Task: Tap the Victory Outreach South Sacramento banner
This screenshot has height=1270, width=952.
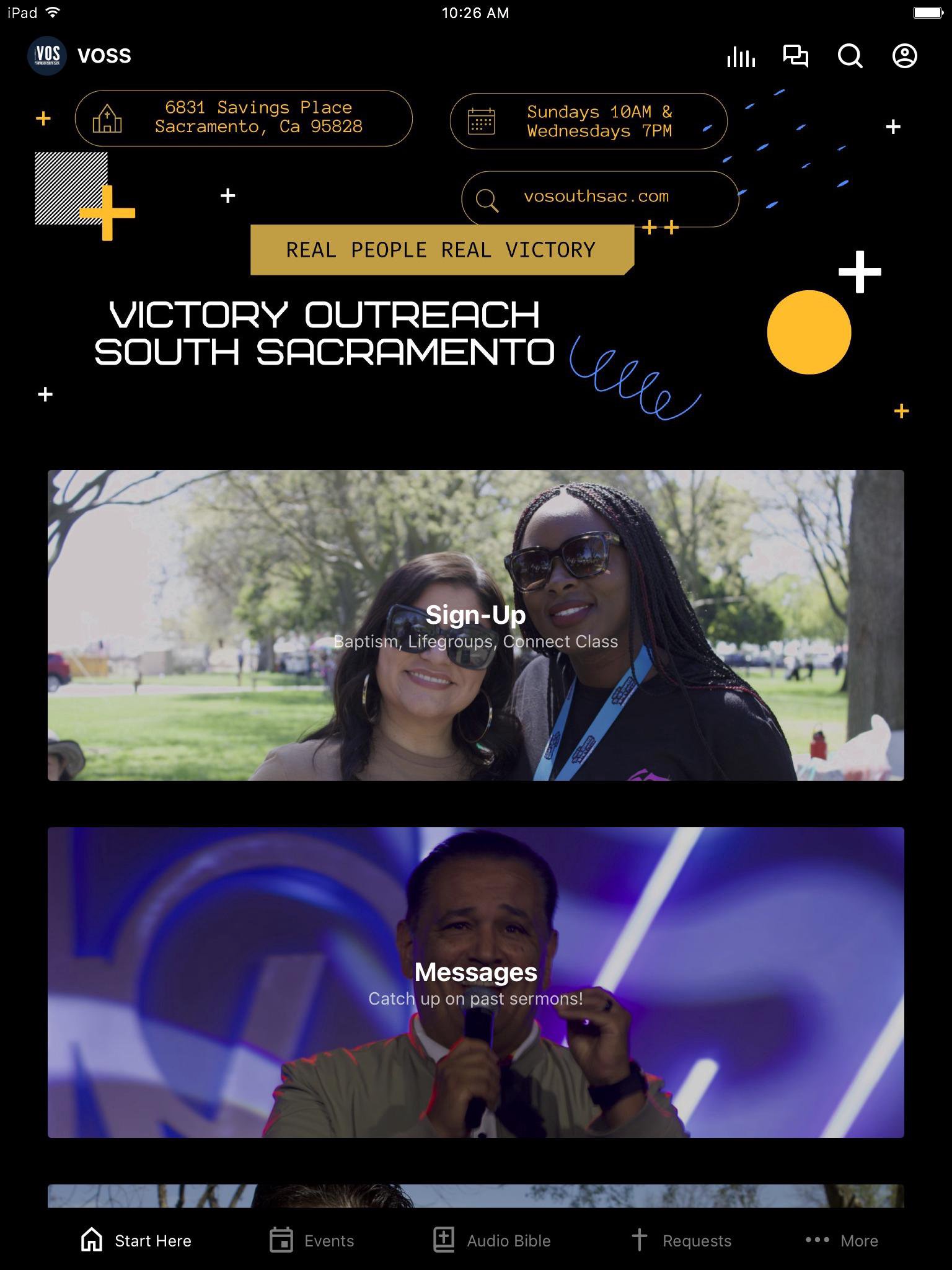Action: point(475,260)
